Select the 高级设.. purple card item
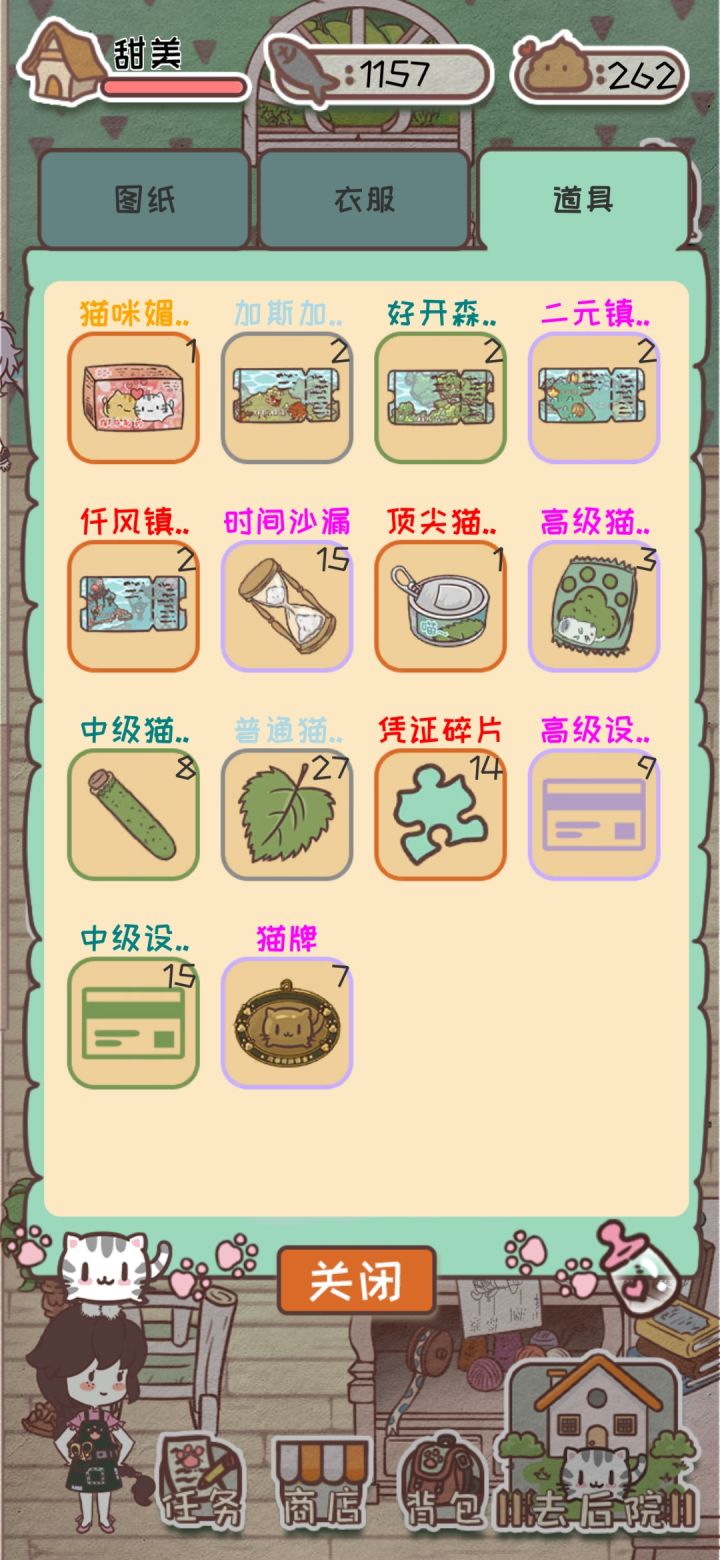The height and width of the screenshot is (1560, 720). (593, 813)
